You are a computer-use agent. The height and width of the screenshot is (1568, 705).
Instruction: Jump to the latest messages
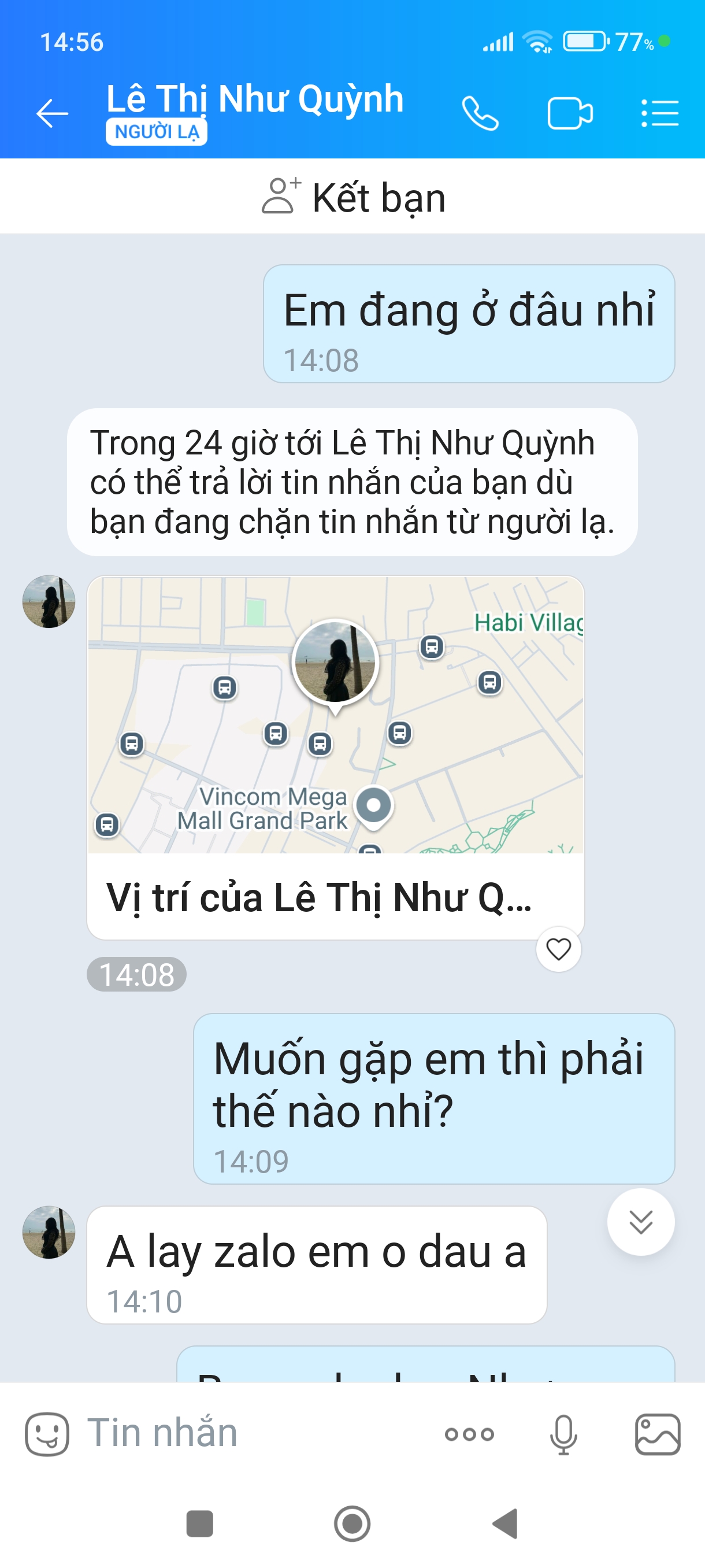coord(640,1222)
